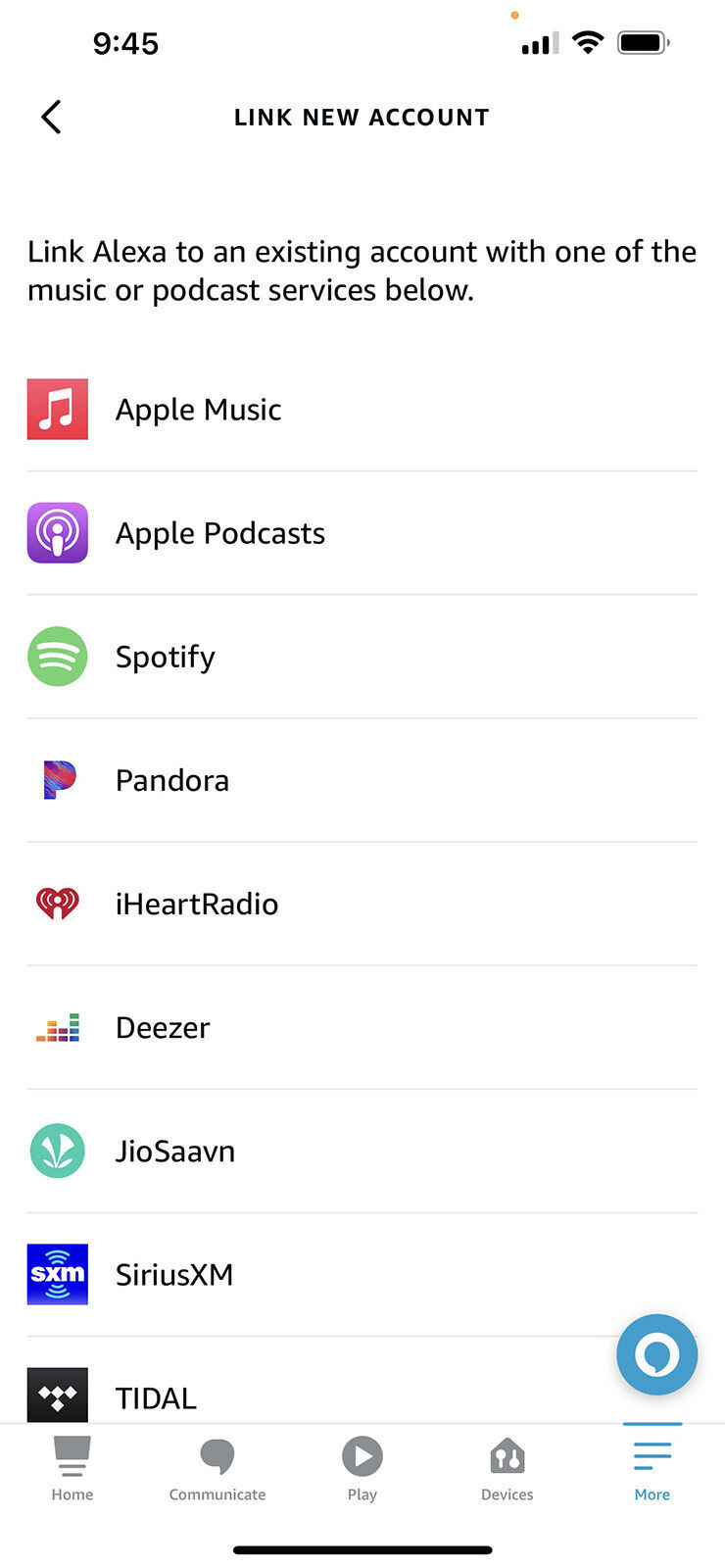Select TIDAL from the services
The height and width of the screenshot is (1568, 725).
pos(156,1396)
